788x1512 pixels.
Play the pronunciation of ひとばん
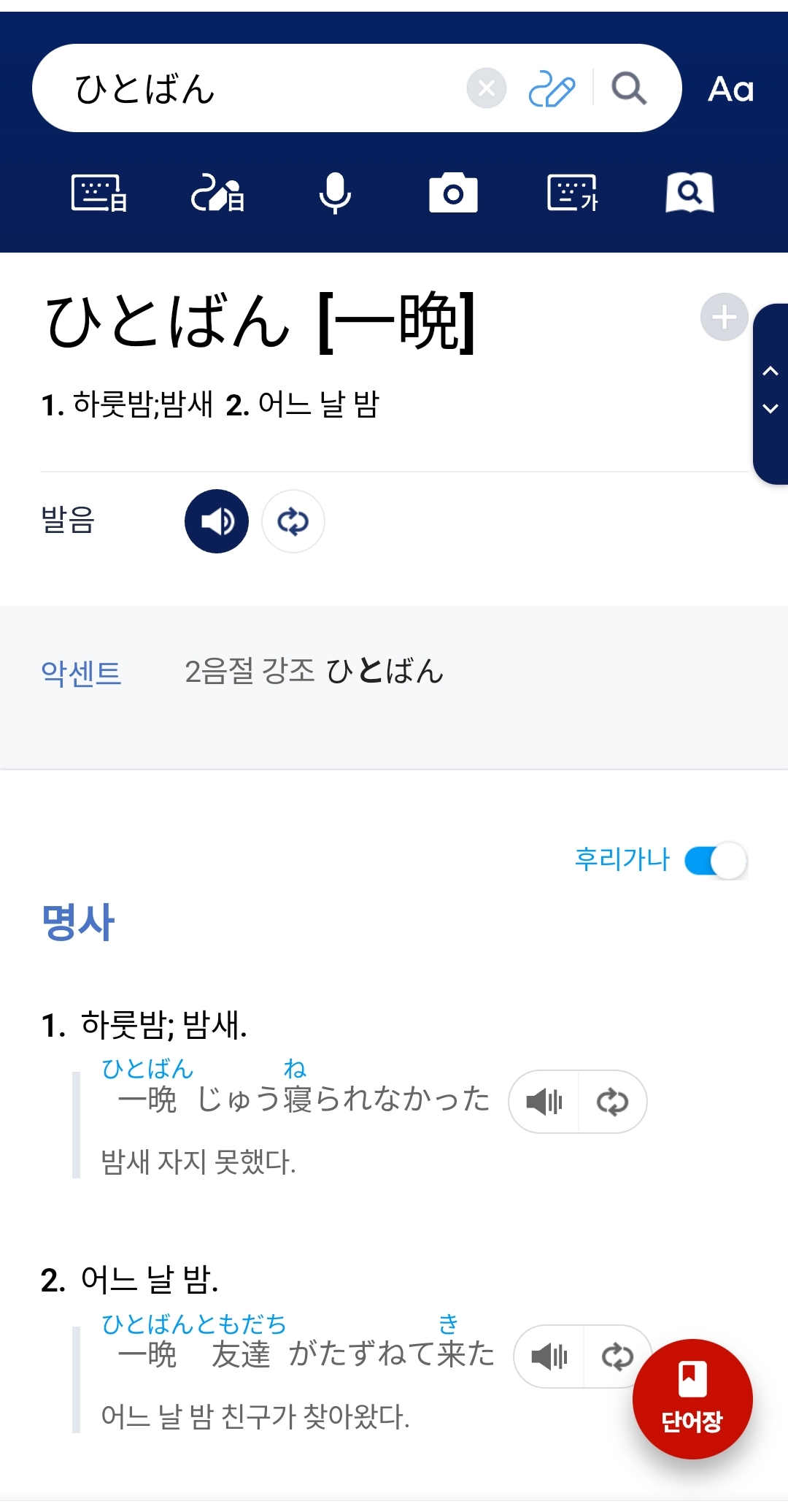[217, 521]
